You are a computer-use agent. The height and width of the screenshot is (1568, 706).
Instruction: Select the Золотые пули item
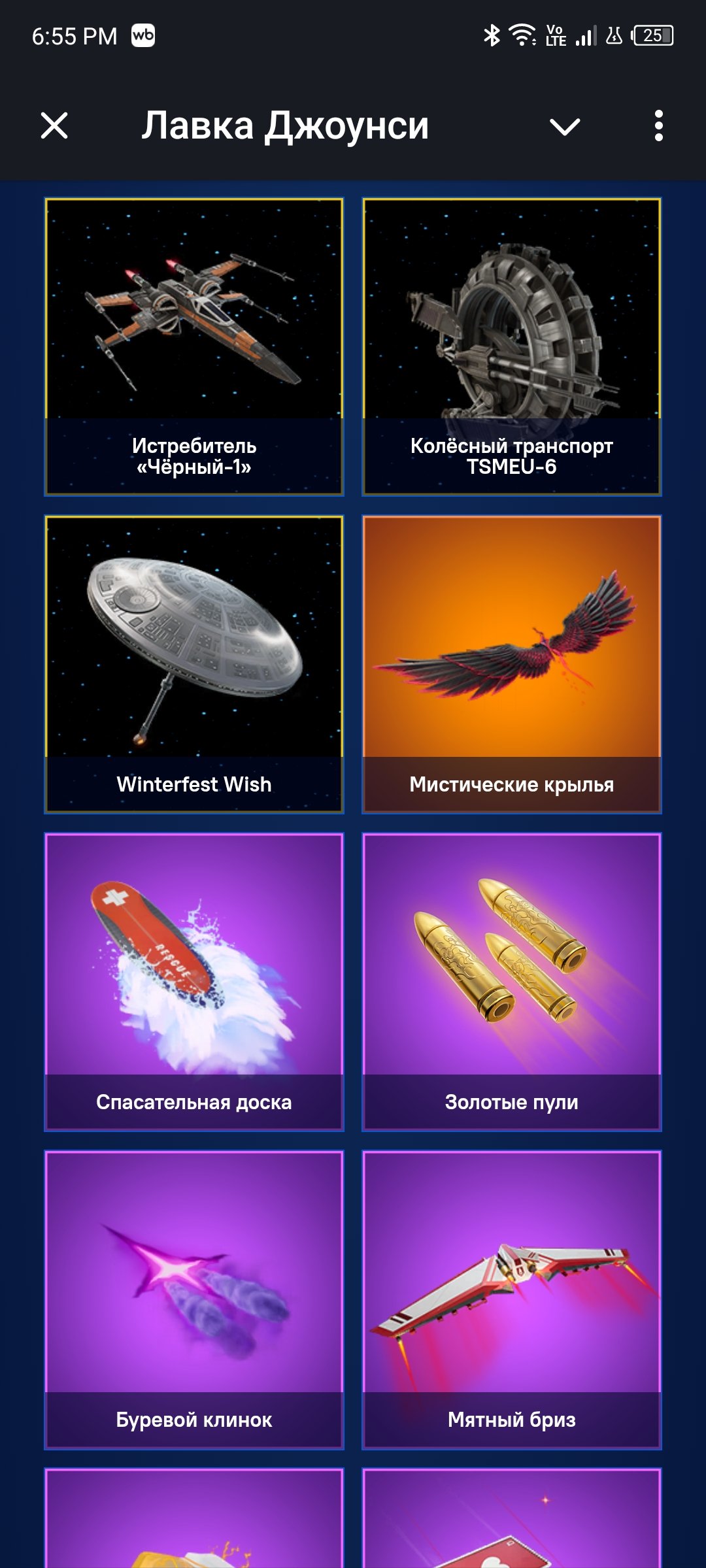(x=512, y=982)
